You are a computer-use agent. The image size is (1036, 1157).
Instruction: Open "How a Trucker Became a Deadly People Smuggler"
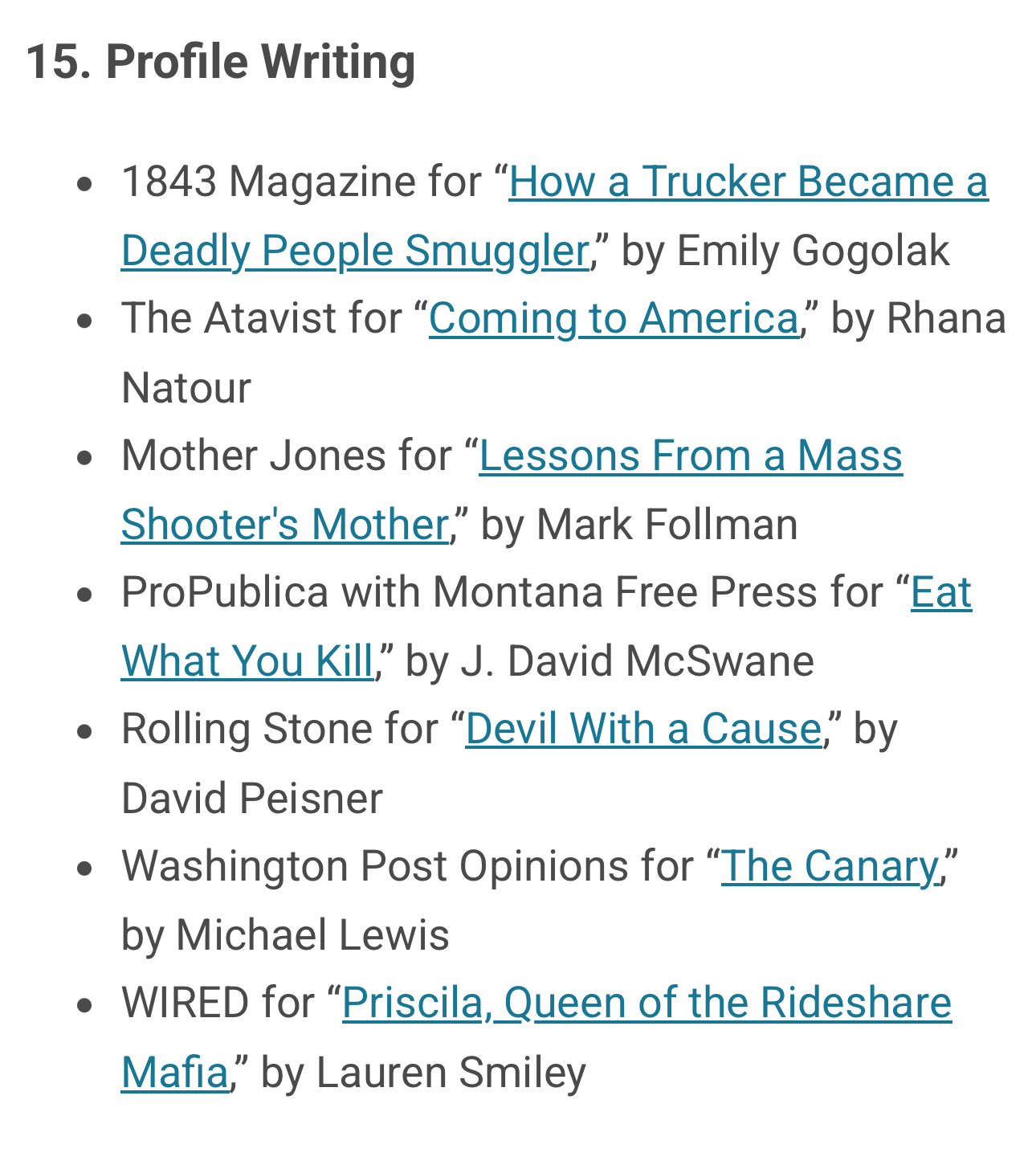click(x=747, y=182)
